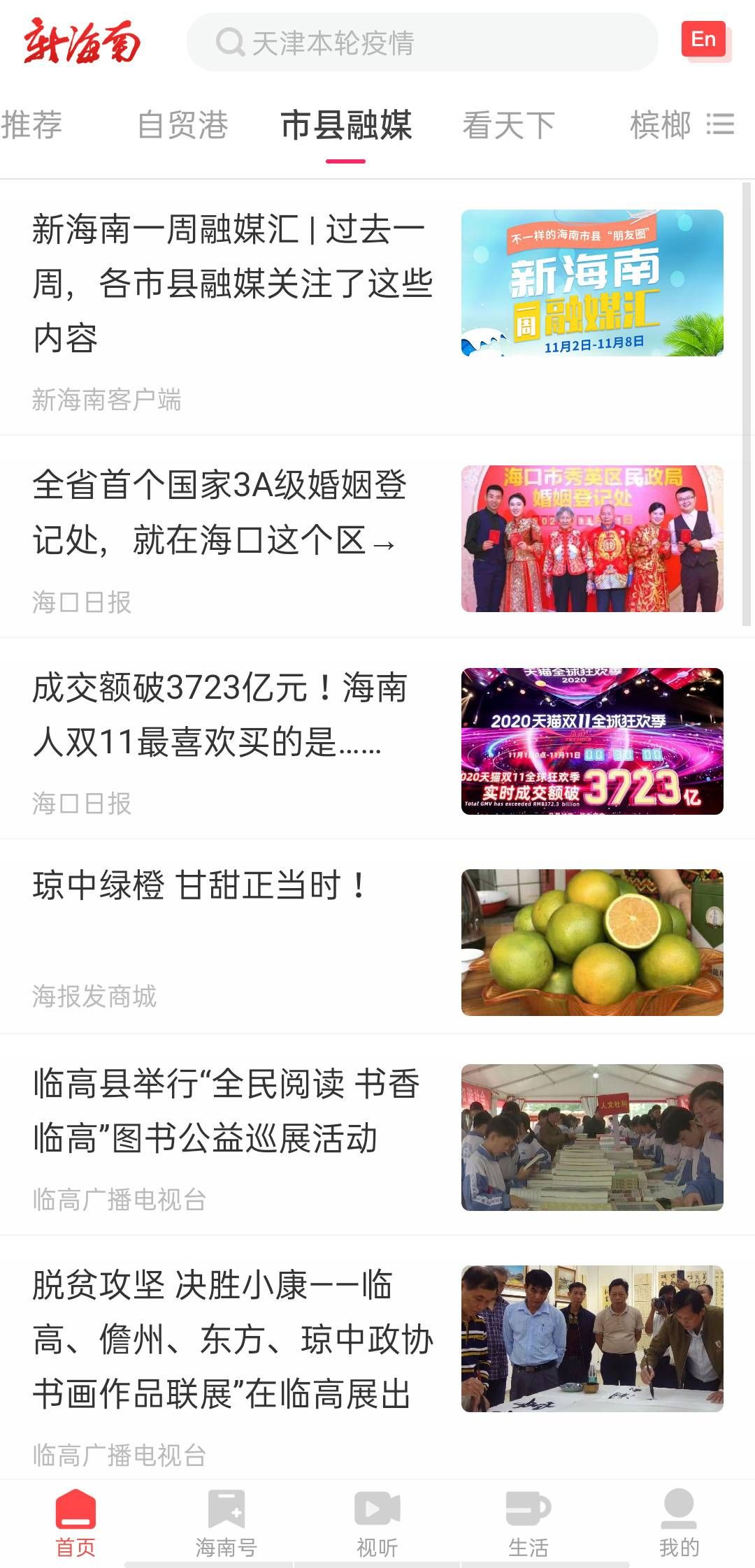Image resolution: width=755 pixels, height=1568 pixels.
Task: Switch to the 看天下 tab
Action: [508, 125]
